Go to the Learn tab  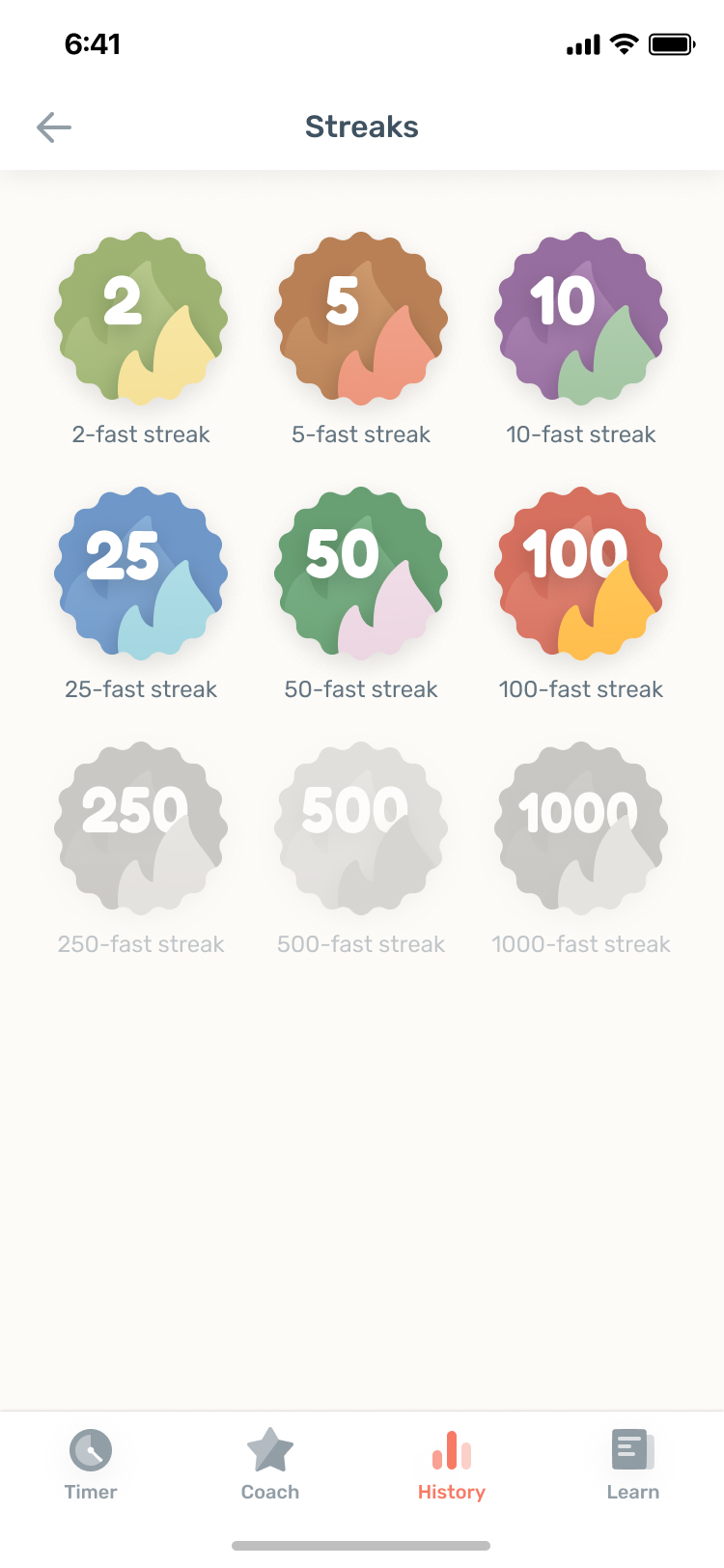[633, 1465]
